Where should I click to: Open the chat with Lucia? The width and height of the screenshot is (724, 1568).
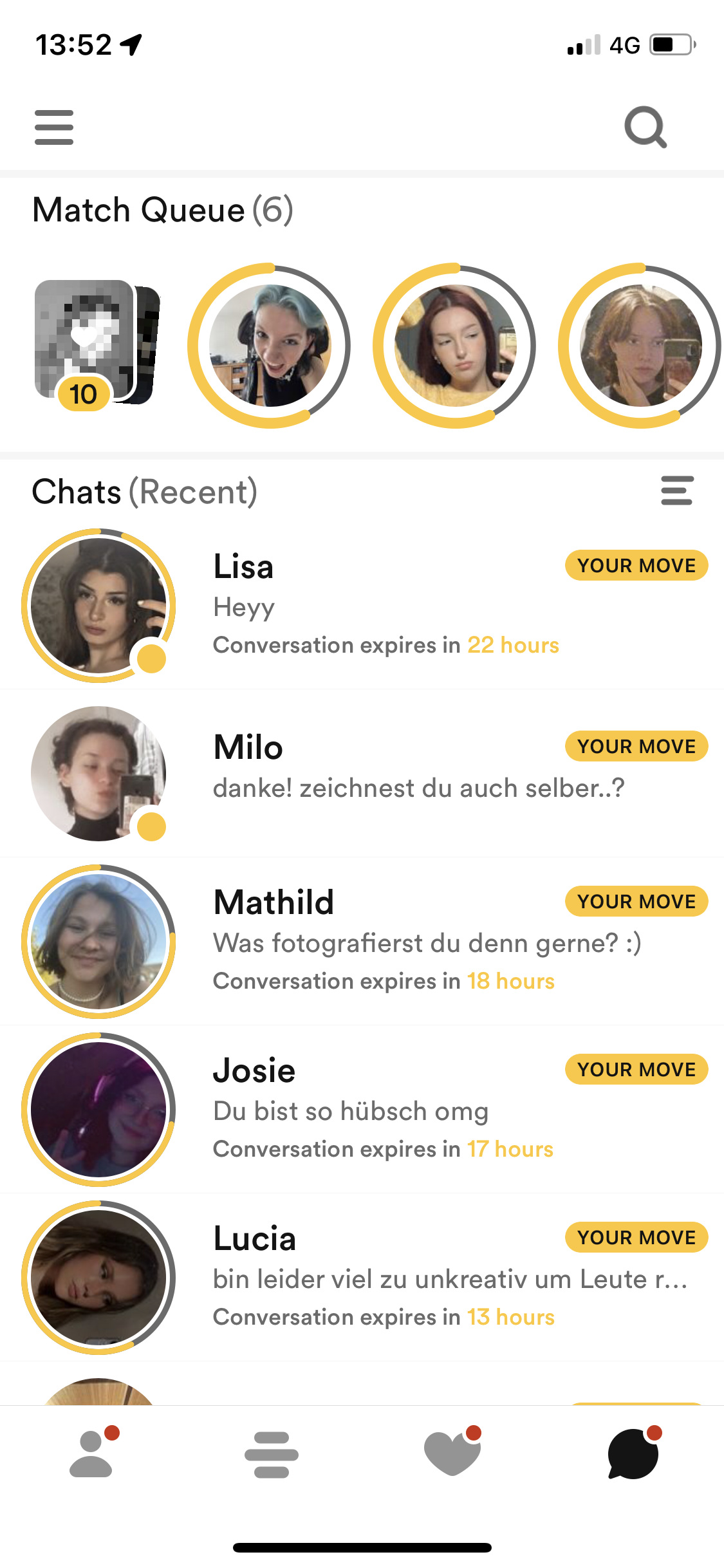pyautogui.click(x=362, y=1277)
